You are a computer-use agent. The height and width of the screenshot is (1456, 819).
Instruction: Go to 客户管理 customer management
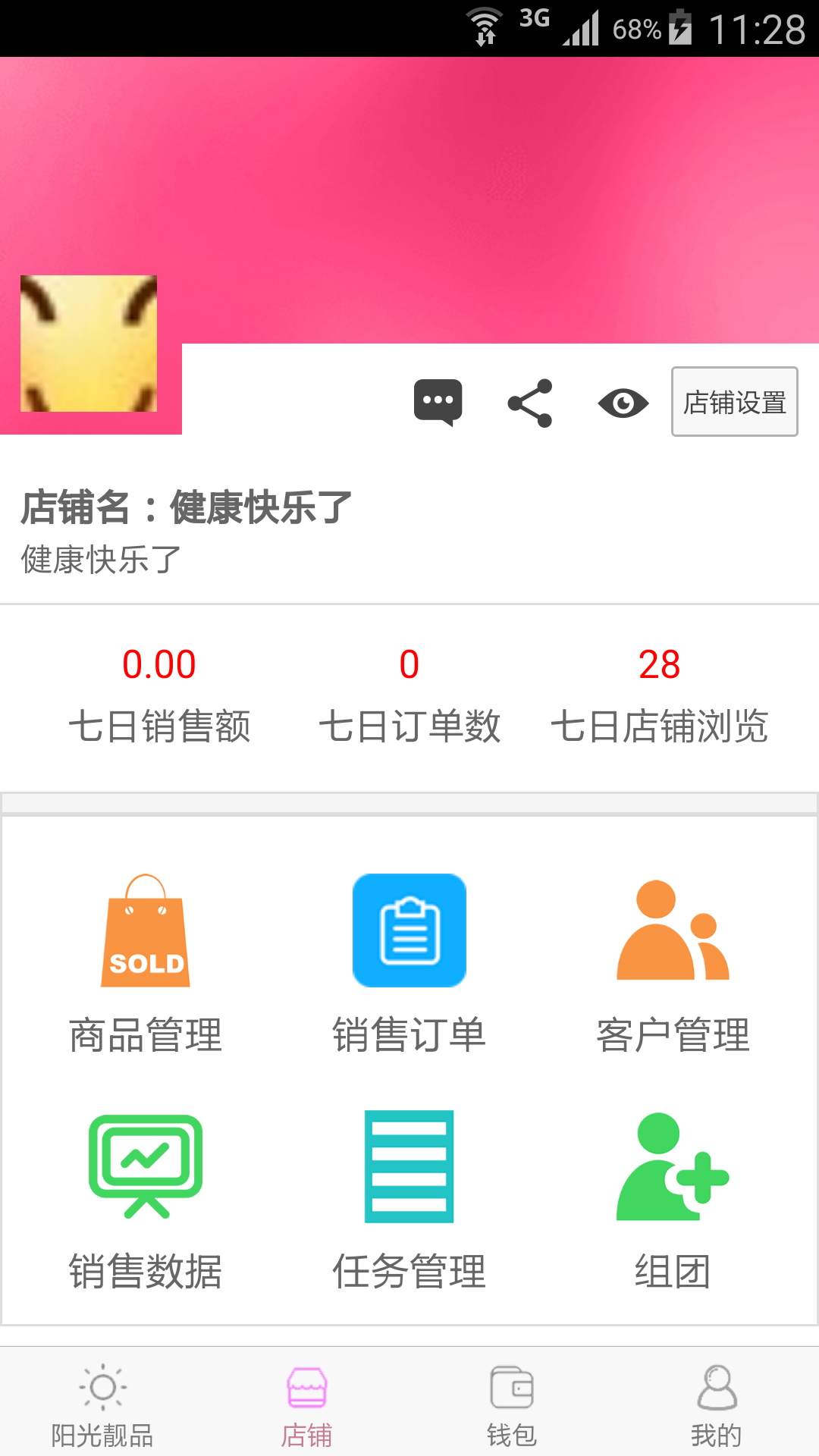tap(673, 963)
